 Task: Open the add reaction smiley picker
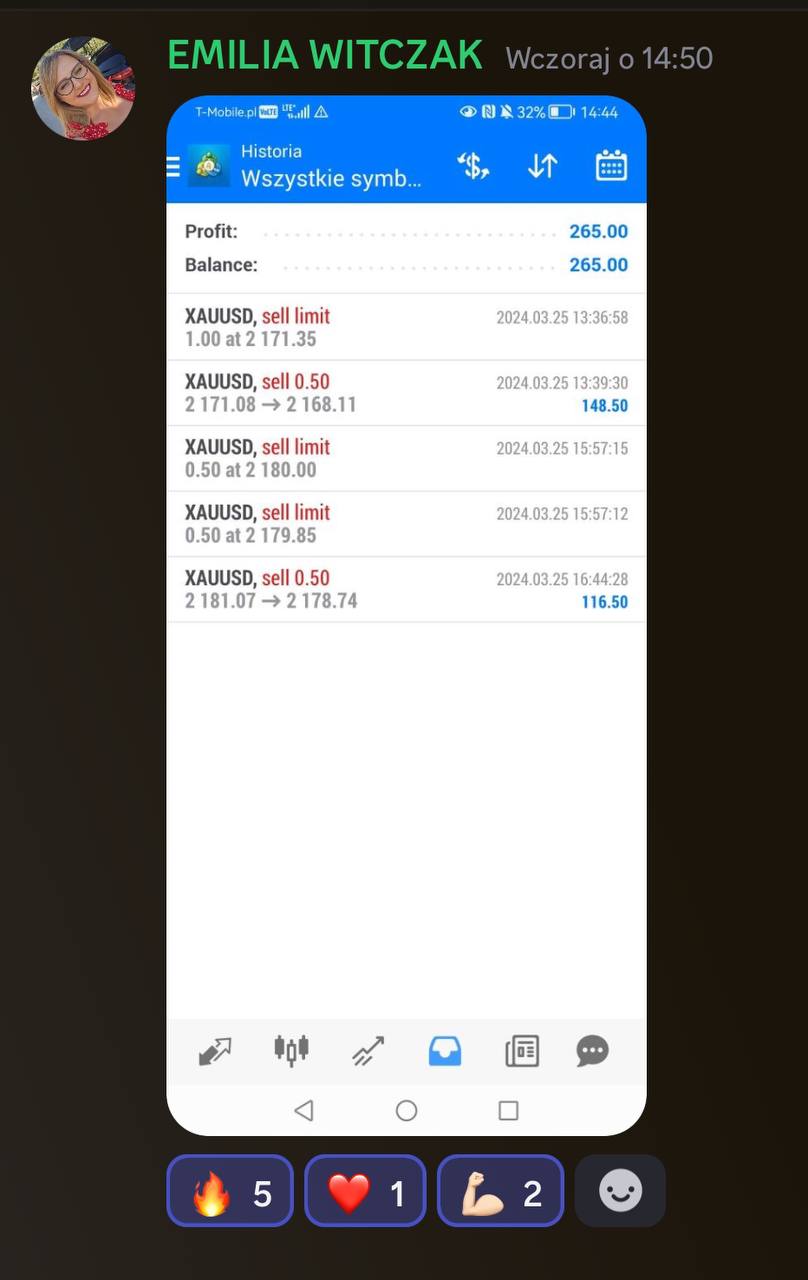click(620, 1191)
